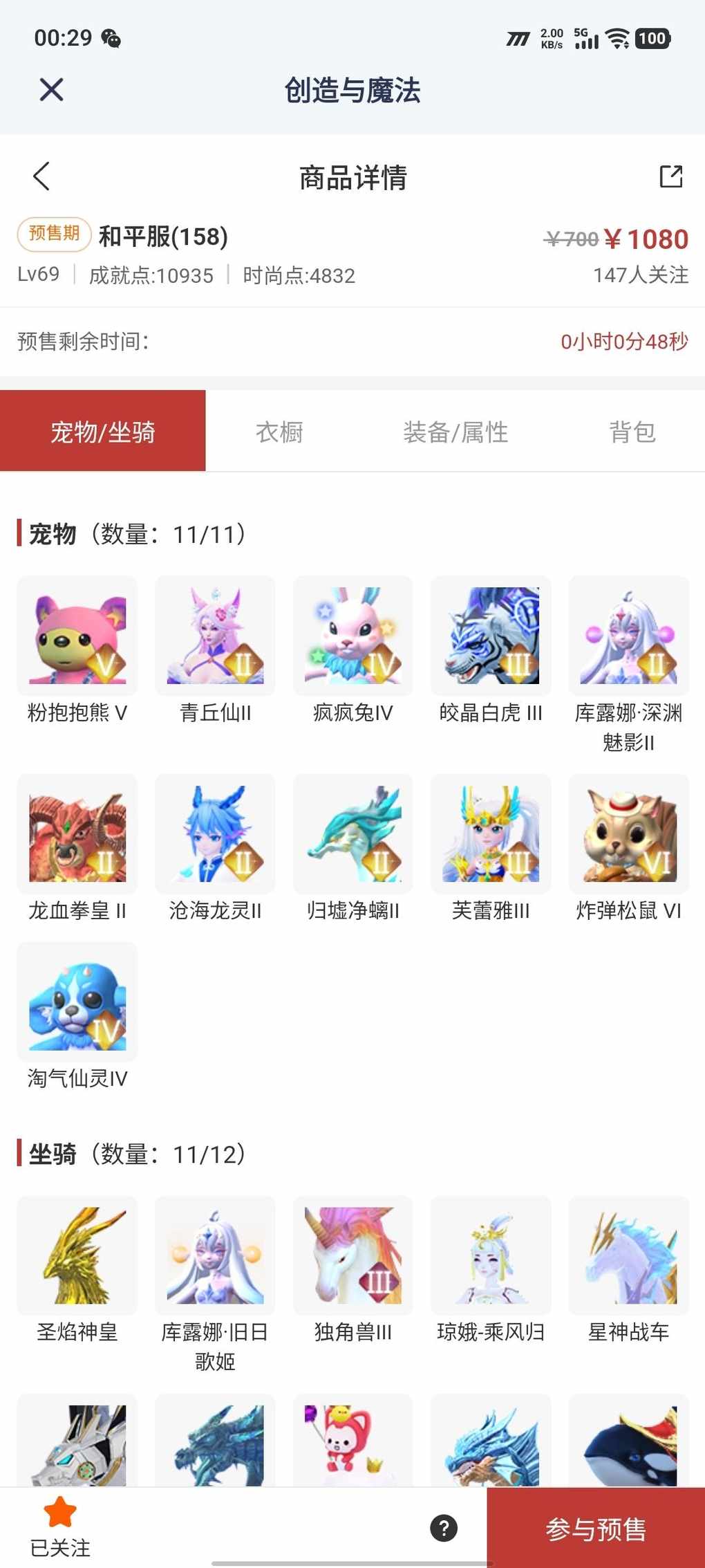Open the 背包 tab

[x=632, y=432]
